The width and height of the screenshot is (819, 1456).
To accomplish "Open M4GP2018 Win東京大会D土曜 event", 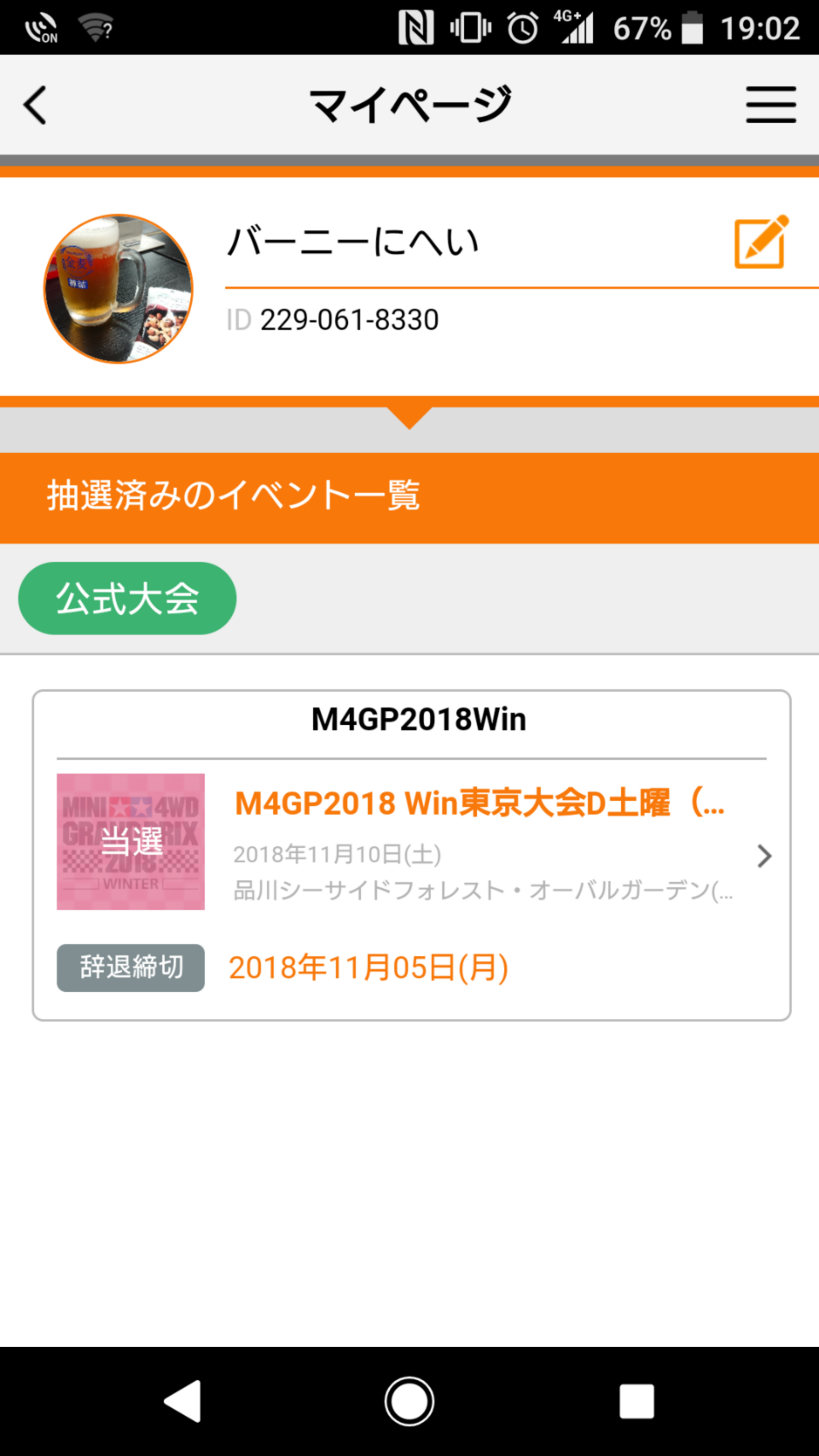I will tap(479, 803).
